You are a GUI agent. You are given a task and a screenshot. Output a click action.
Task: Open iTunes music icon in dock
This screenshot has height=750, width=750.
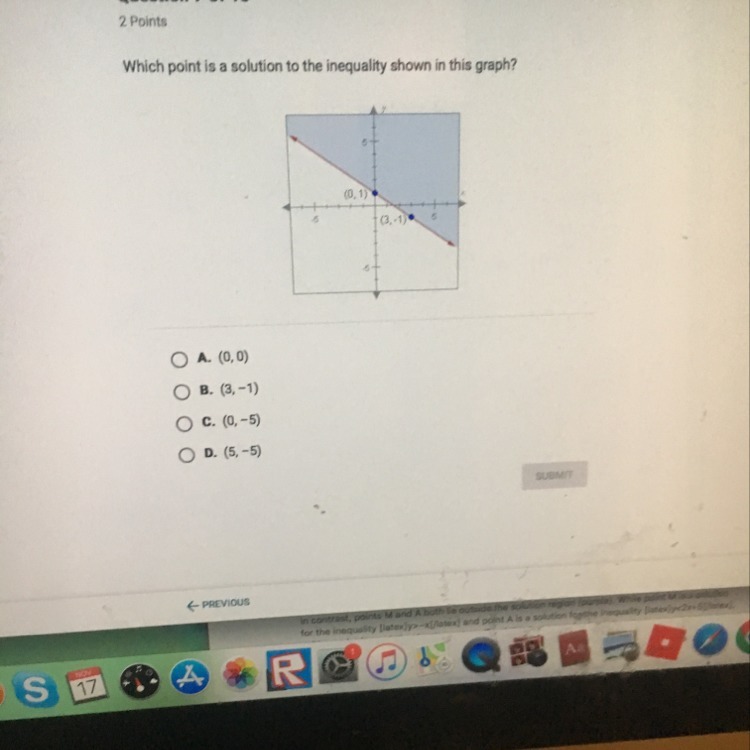point(386,662)
